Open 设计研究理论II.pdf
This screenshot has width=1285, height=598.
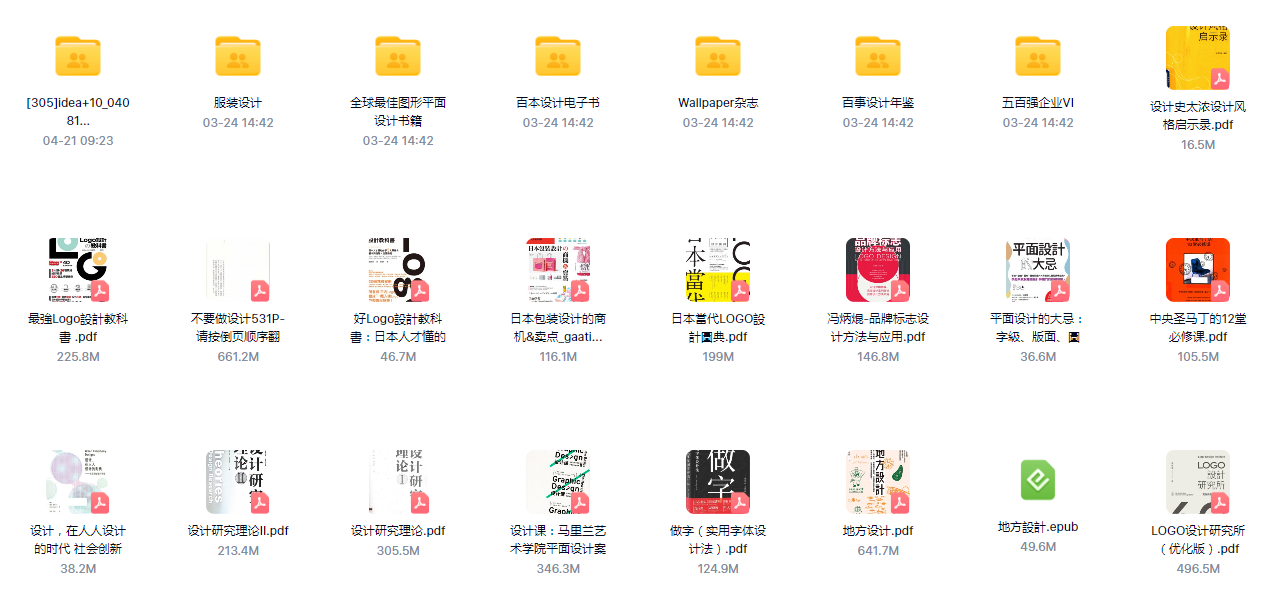coord(238,482)
